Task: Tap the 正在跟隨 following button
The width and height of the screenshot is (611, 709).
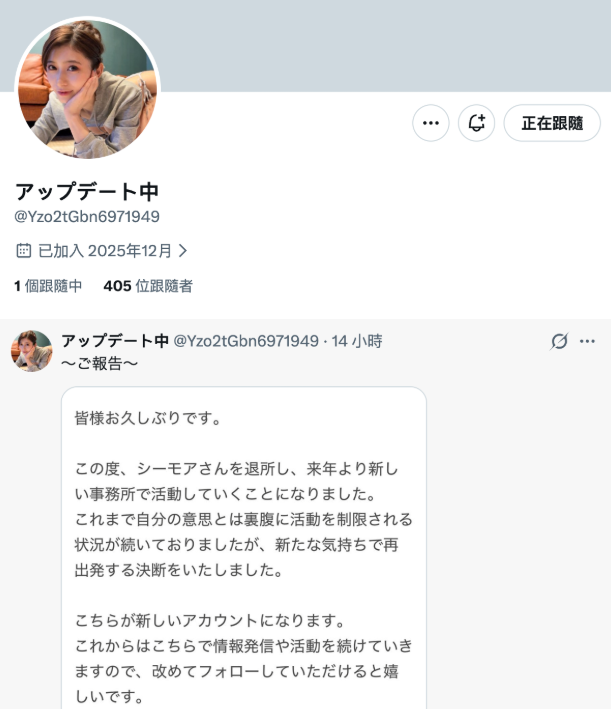Action: pyautogui.click(x=552, y=123)
